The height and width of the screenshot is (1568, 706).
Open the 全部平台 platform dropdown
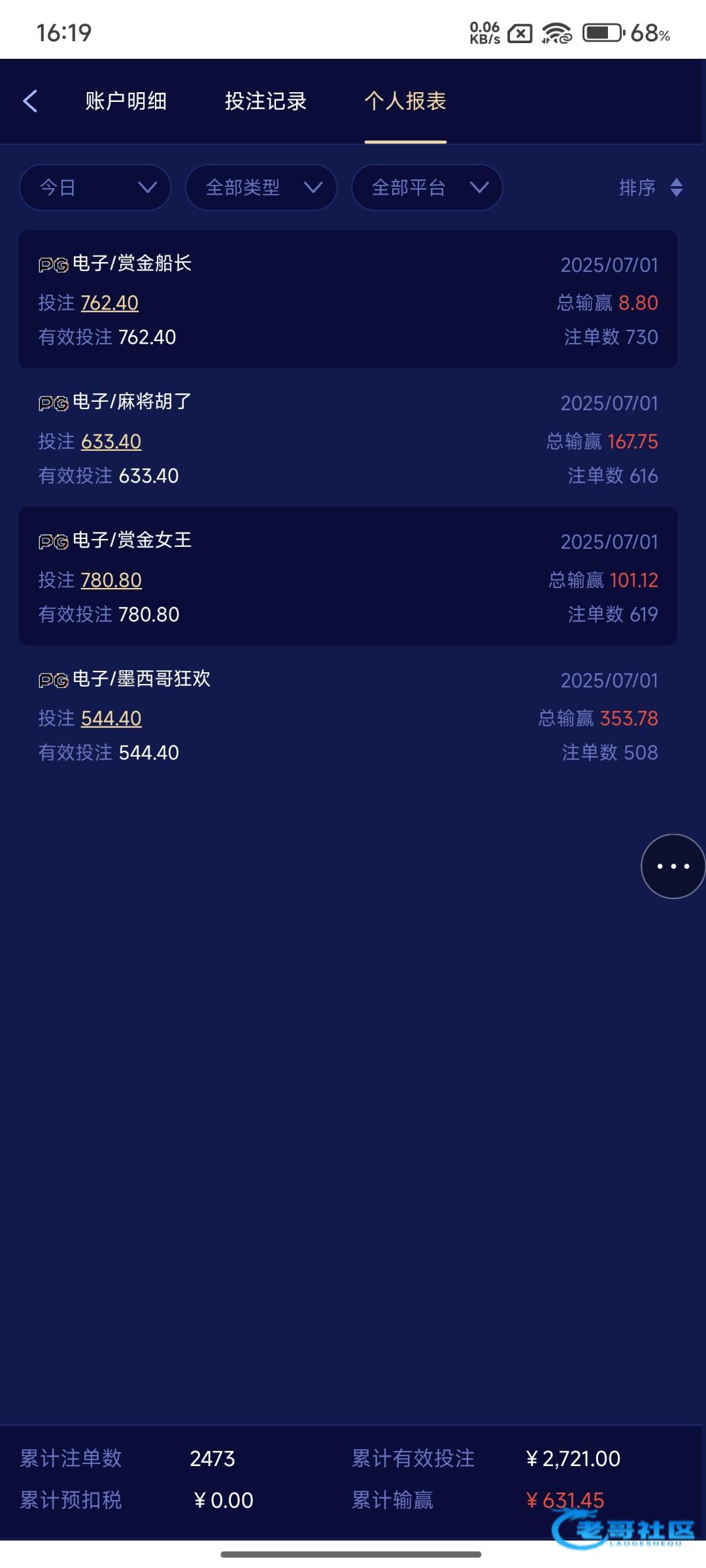428,188
